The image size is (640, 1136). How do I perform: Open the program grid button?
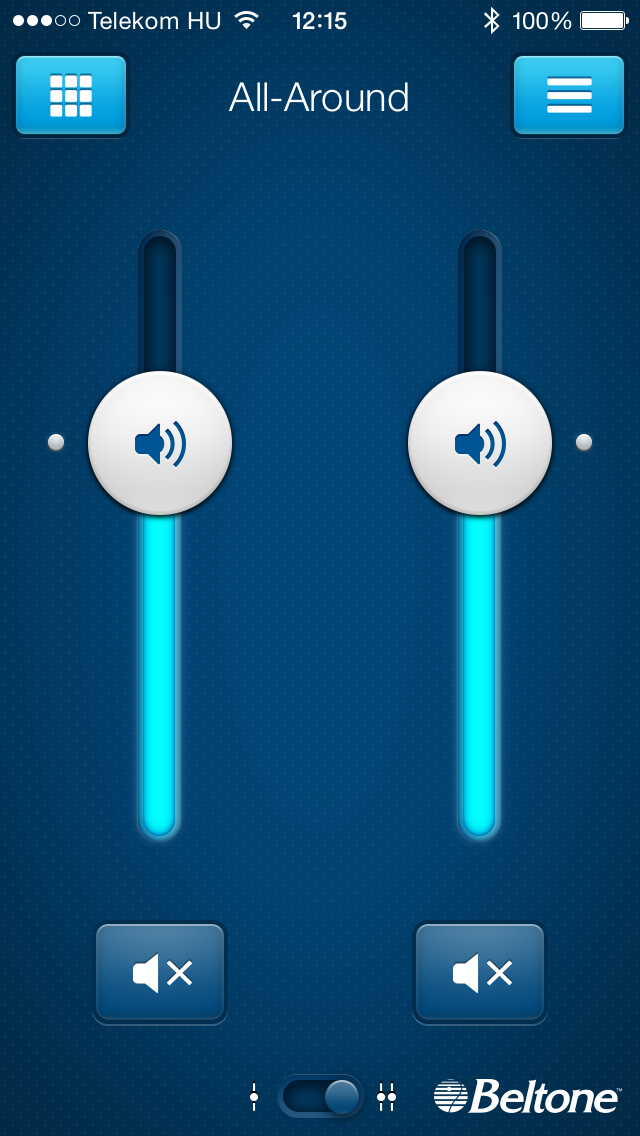click(71, 95)
